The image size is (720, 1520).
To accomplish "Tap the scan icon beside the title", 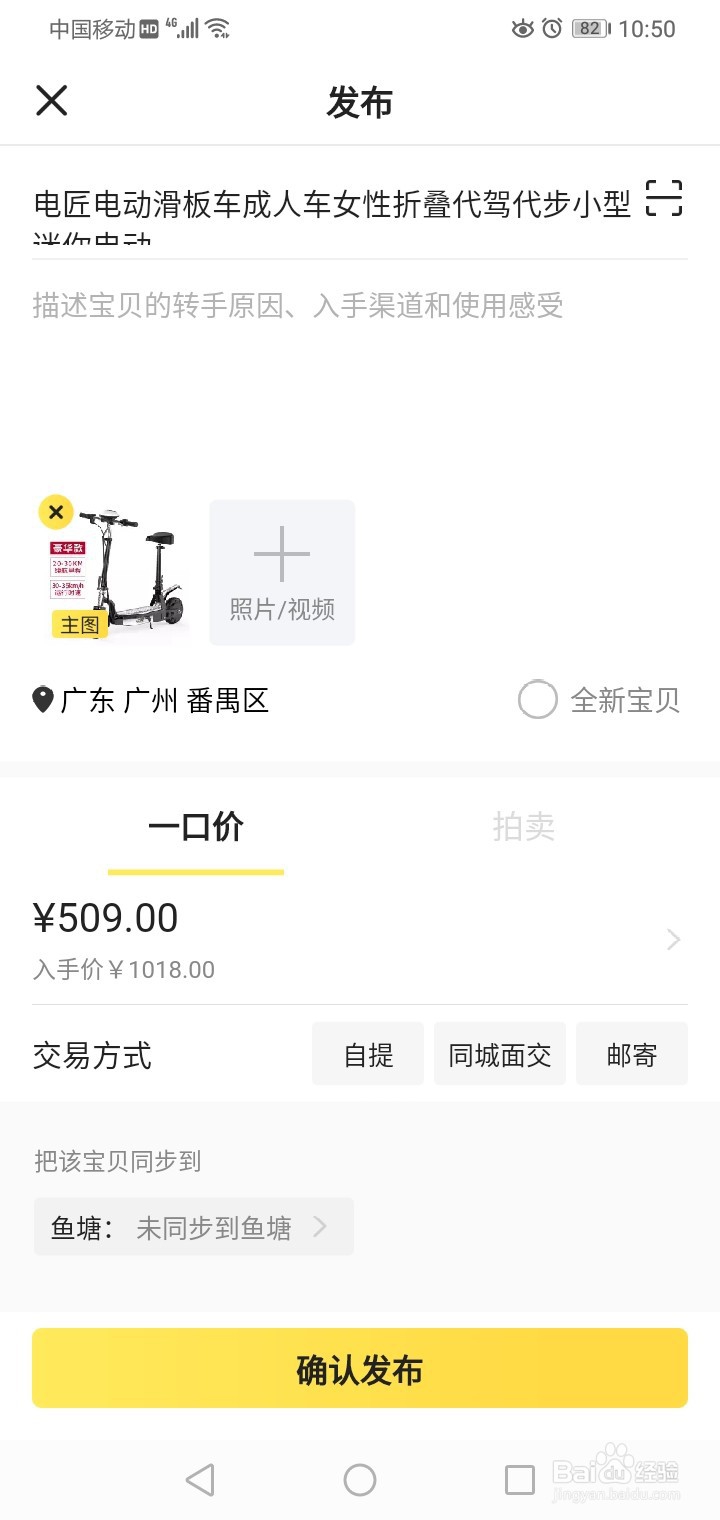I will (663, 198).
